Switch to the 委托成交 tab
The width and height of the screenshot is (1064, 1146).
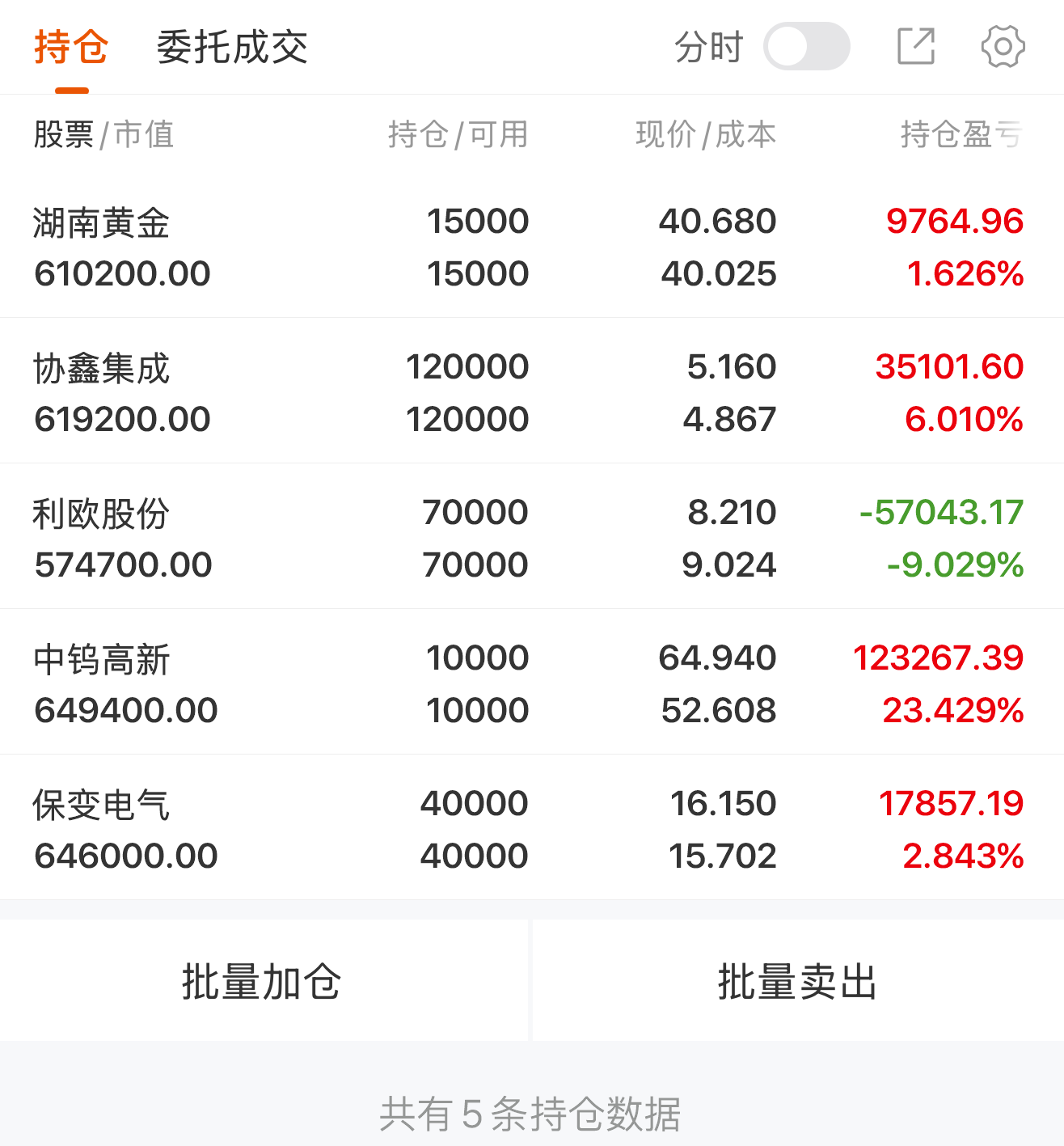pyautogui.click(x=232, y=47)
